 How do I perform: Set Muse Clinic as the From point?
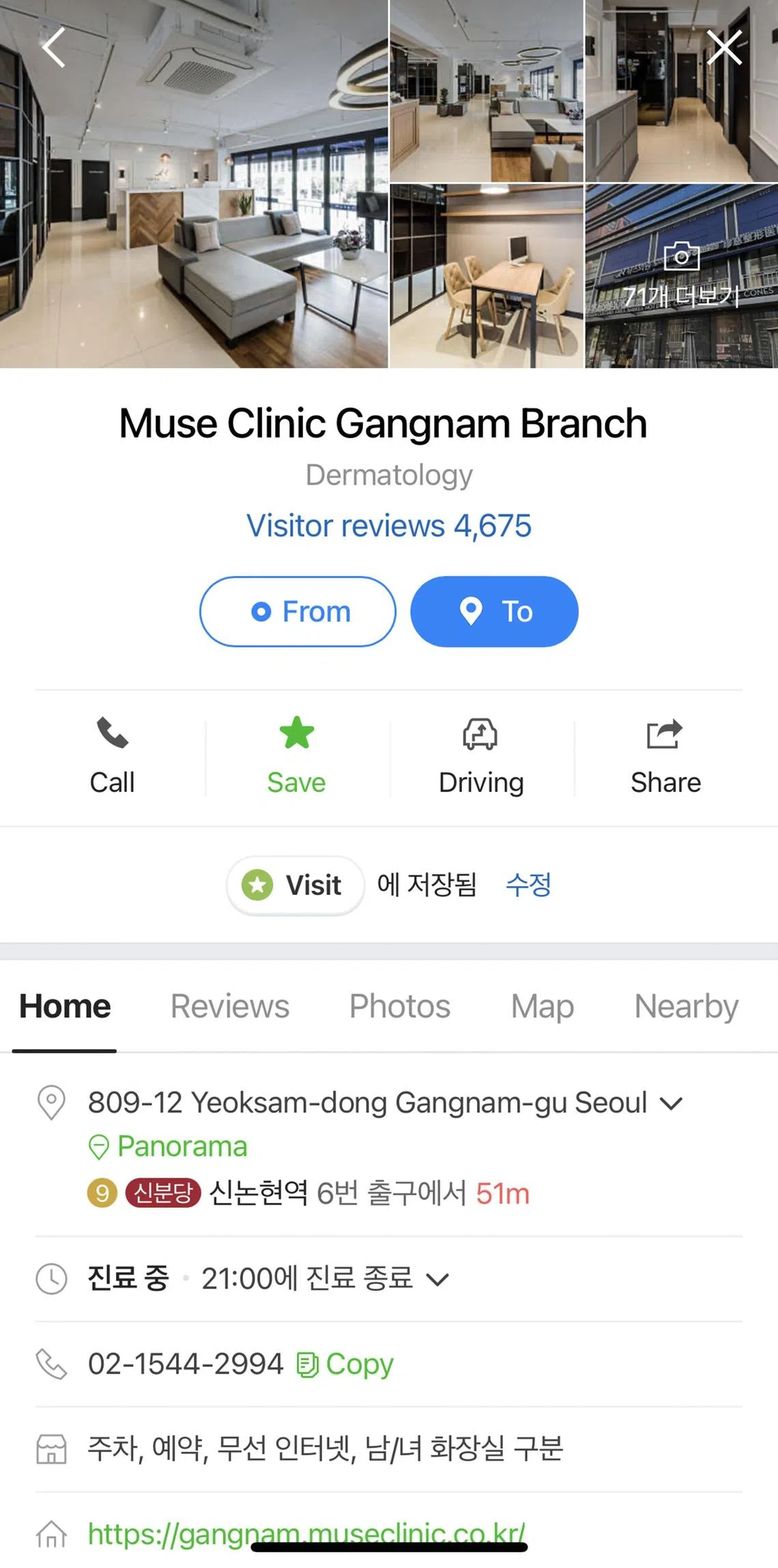[x=298, y=612]
